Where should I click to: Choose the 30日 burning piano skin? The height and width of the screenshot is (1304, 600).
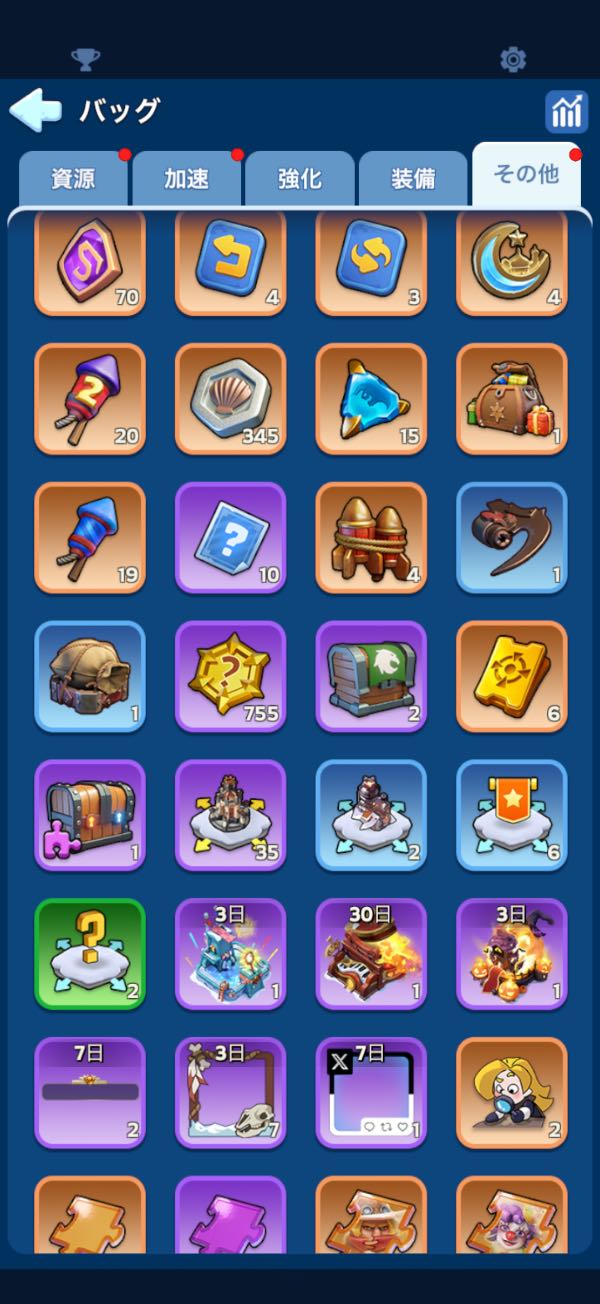point(371,954)
